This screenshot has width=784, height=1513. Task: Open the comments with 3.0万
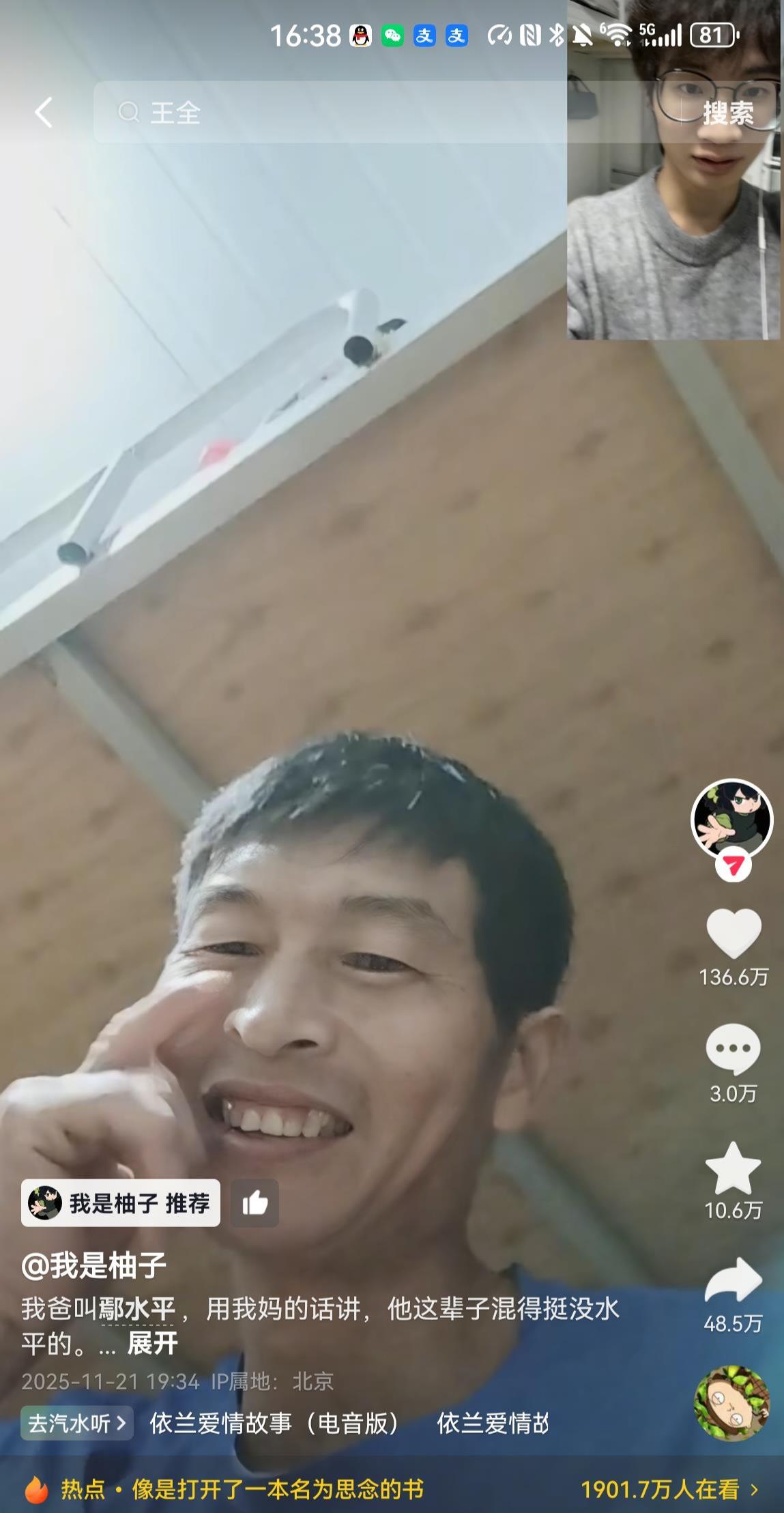[733, 1049]
